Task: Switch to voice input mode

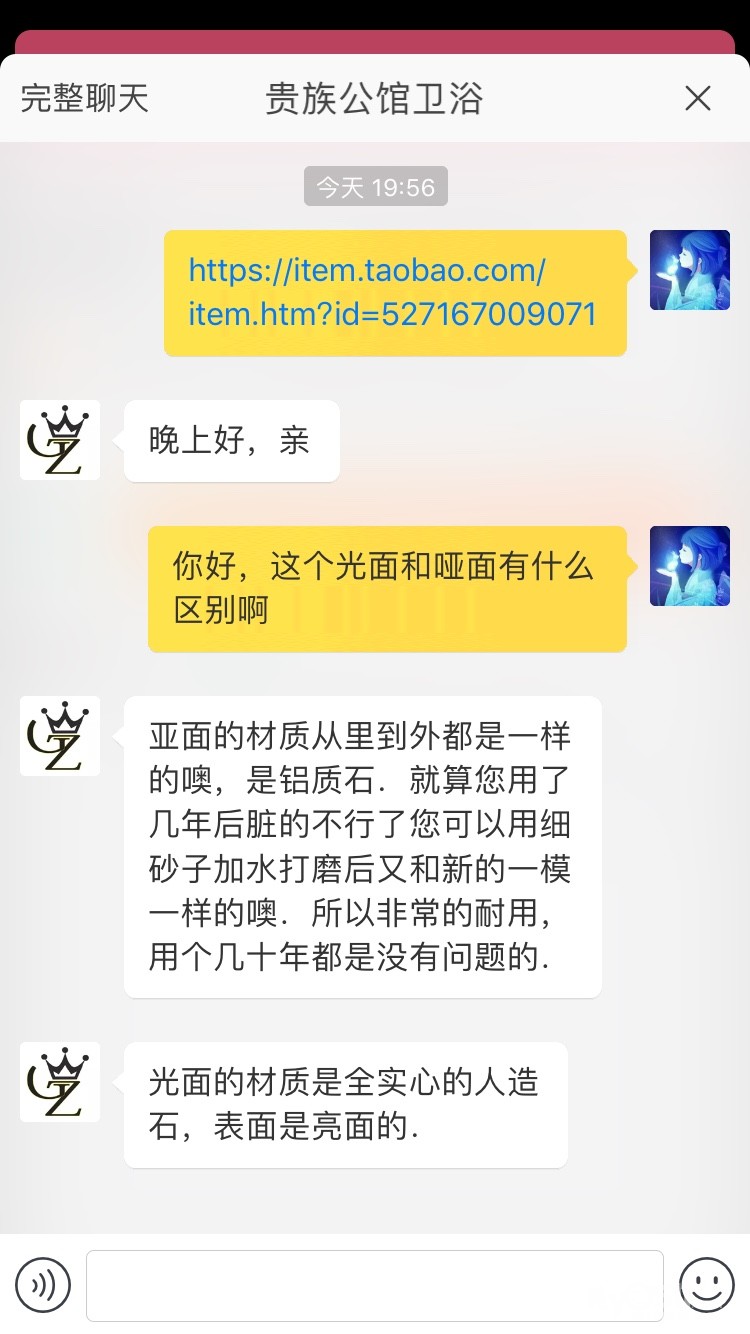Action: click(x=43, y=1285)
